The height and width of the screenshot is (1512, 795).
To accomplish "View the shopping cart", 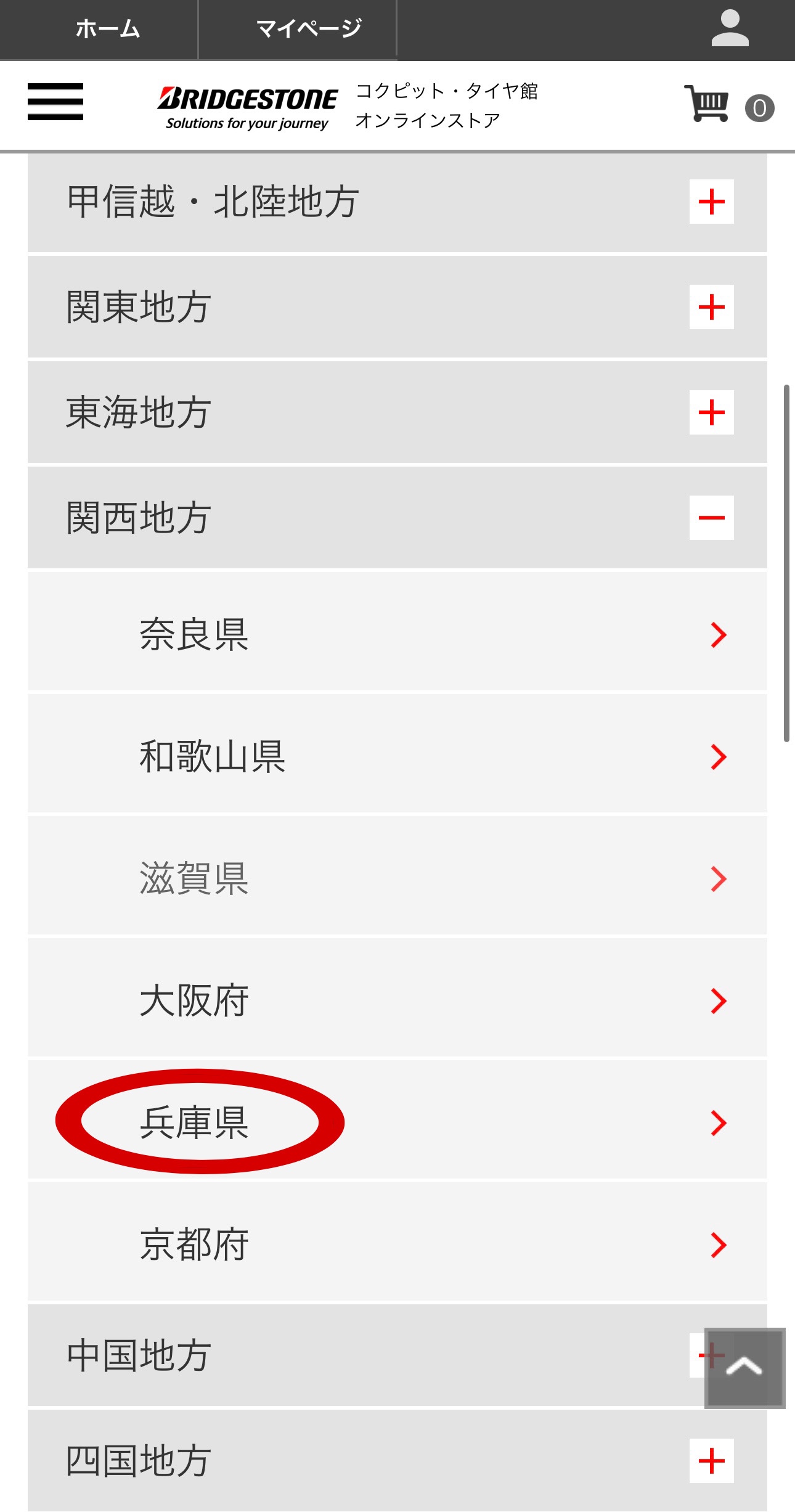I will pyautogui.click(x=707, y=104).
